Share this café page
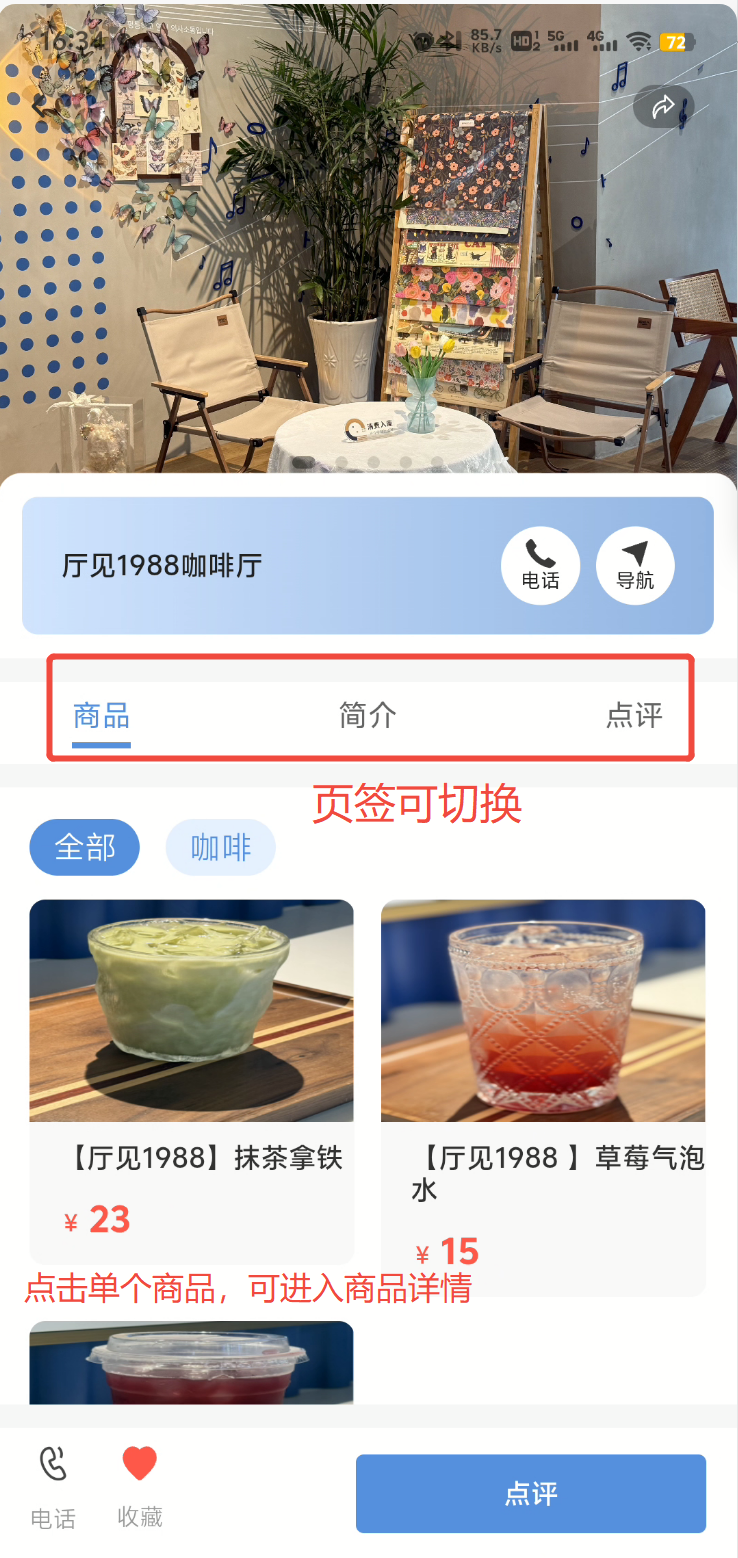 click(x=663, y=107)
